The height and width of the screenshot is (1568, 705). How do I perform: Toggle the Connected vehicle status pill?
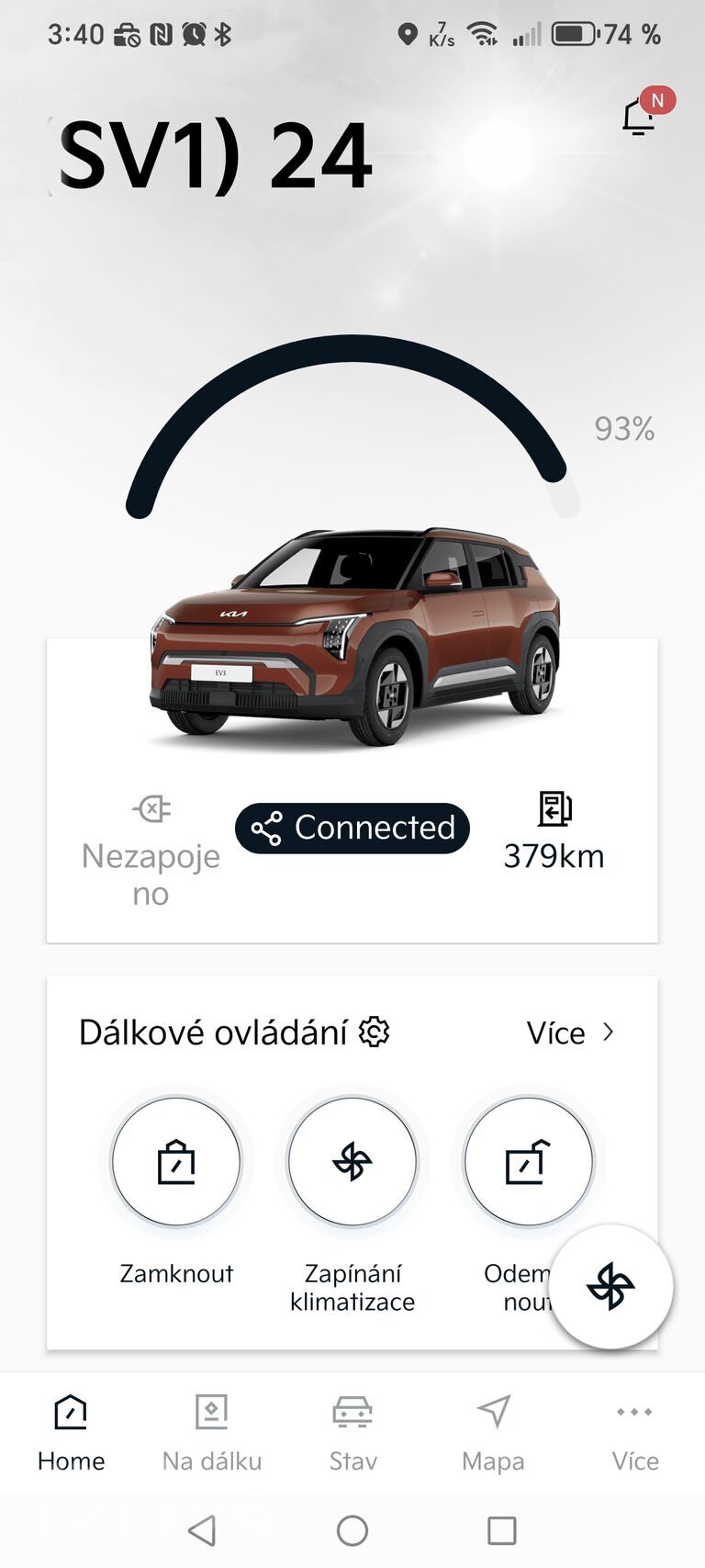click(352, 828)
